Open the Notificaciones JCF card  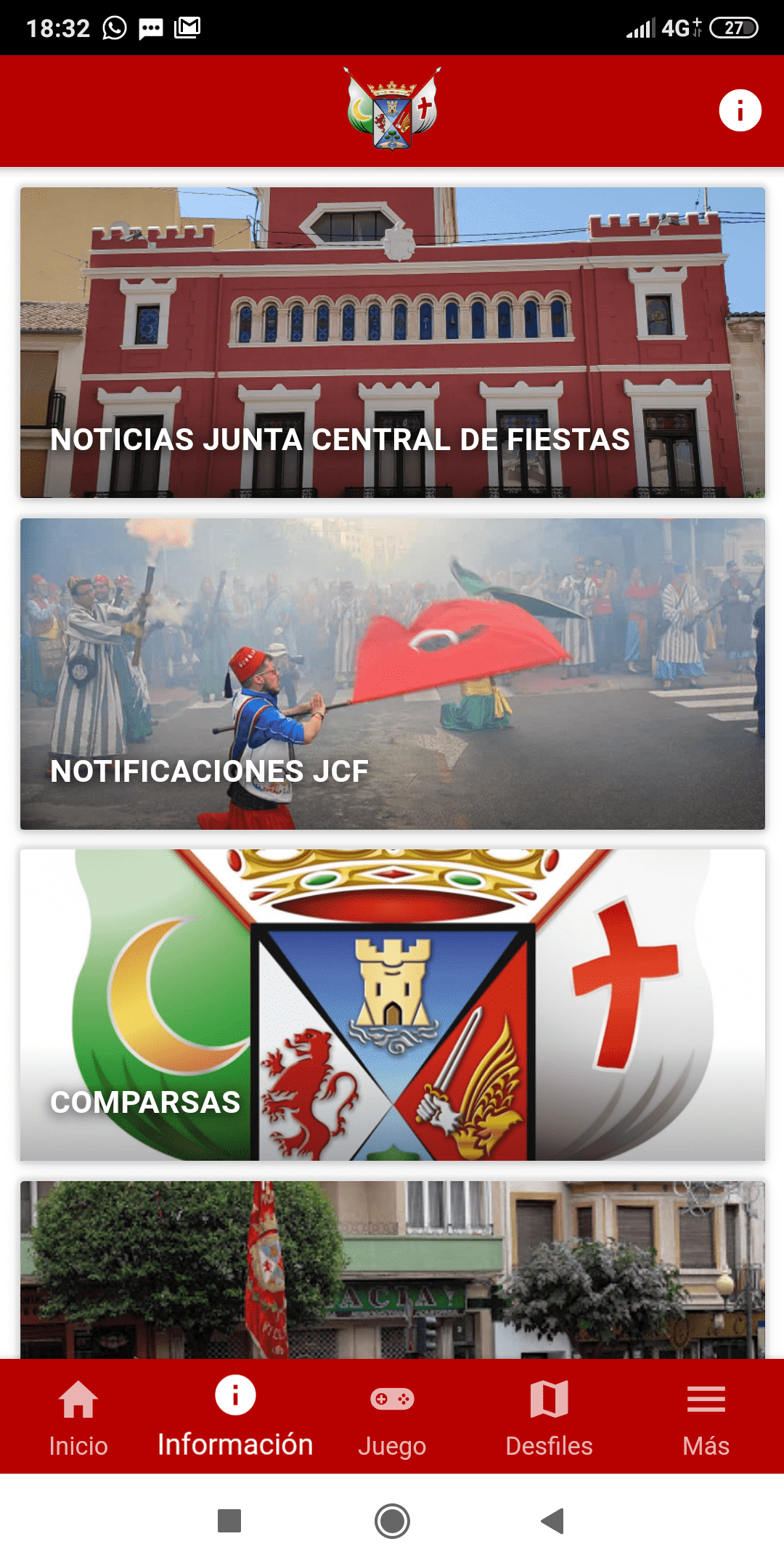point(392,674)
